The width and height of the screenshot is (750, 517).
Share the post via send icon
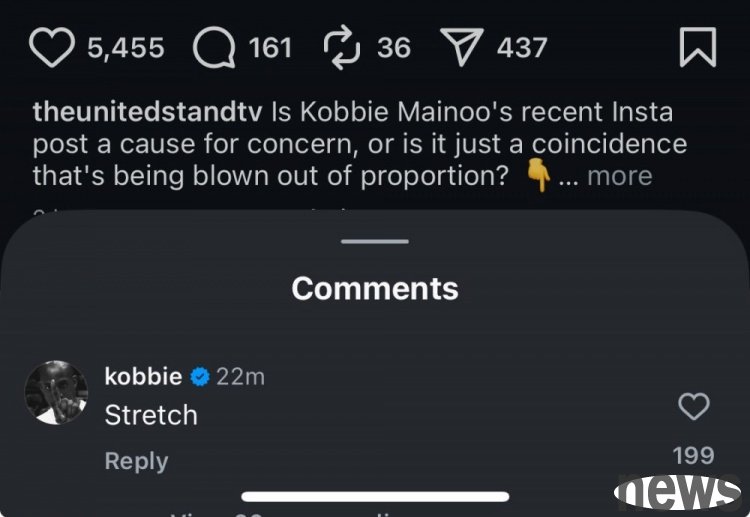click(461, 47)
